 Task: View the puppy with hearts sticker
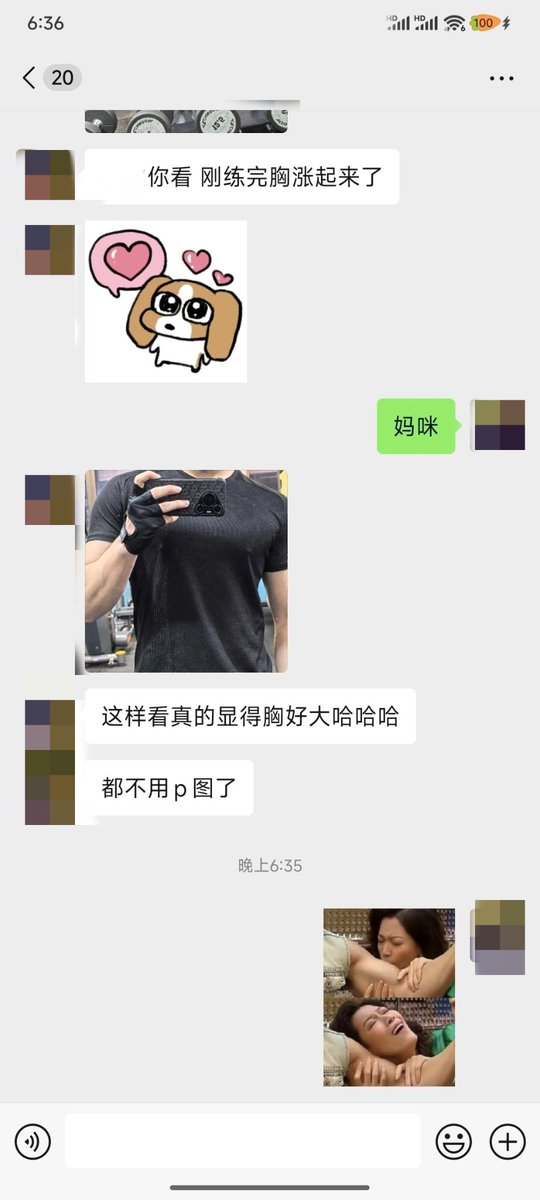(166, 301)
